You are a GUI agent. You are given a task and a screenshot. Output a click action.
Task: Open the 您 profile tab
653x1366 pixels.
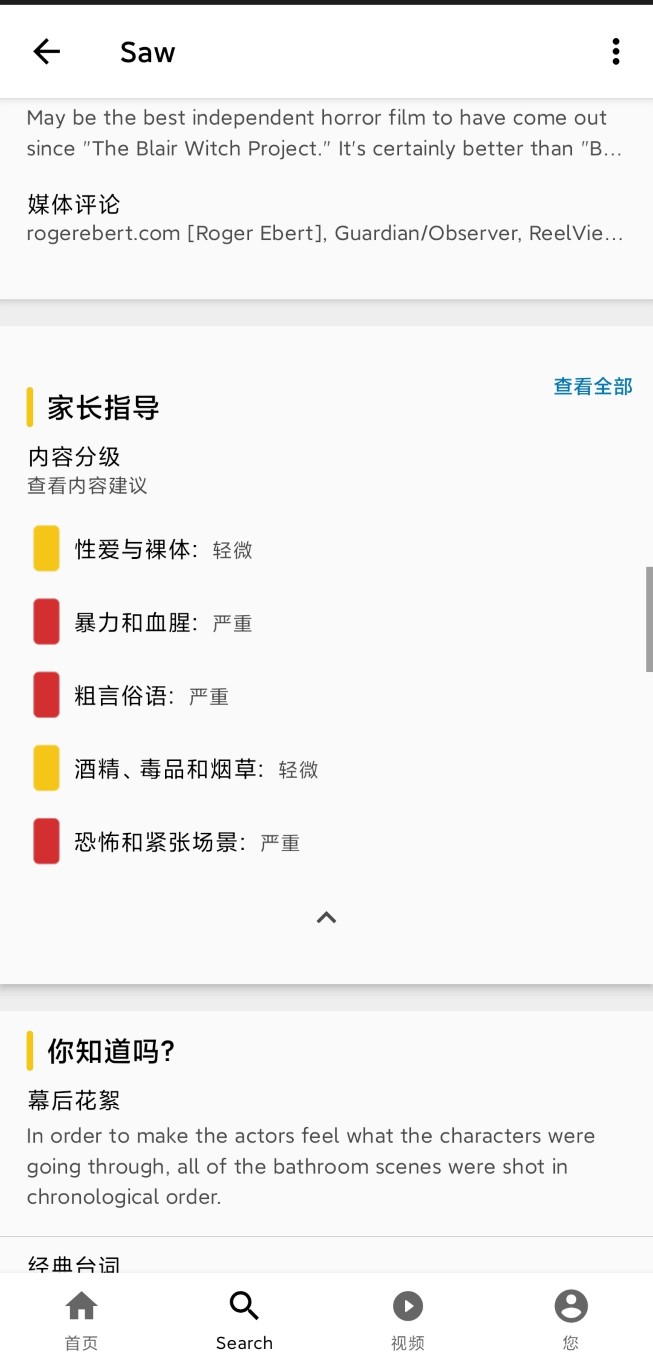571,1320
